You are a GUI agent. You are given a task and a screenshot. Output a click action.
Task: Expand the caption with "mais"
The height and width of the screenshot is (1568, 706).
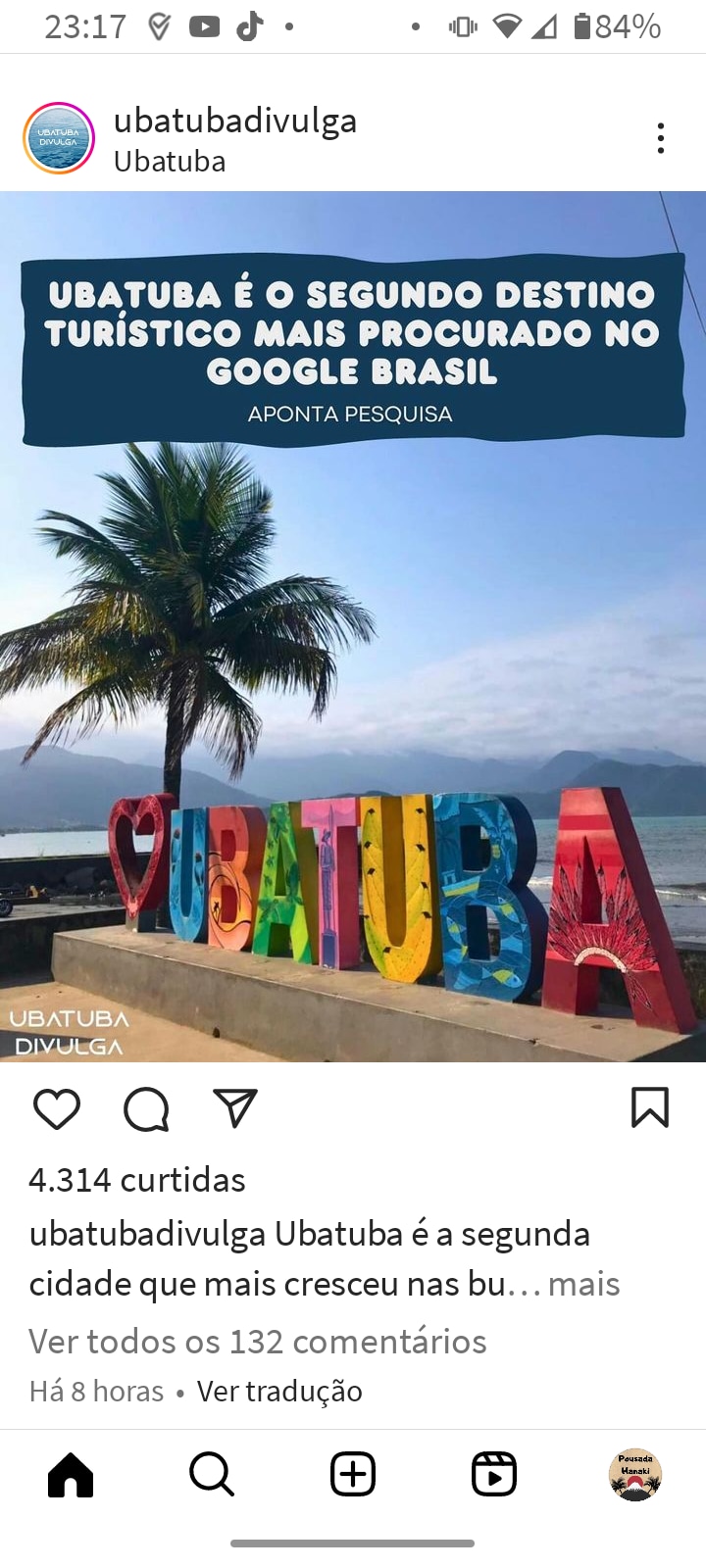(583, 1284)
